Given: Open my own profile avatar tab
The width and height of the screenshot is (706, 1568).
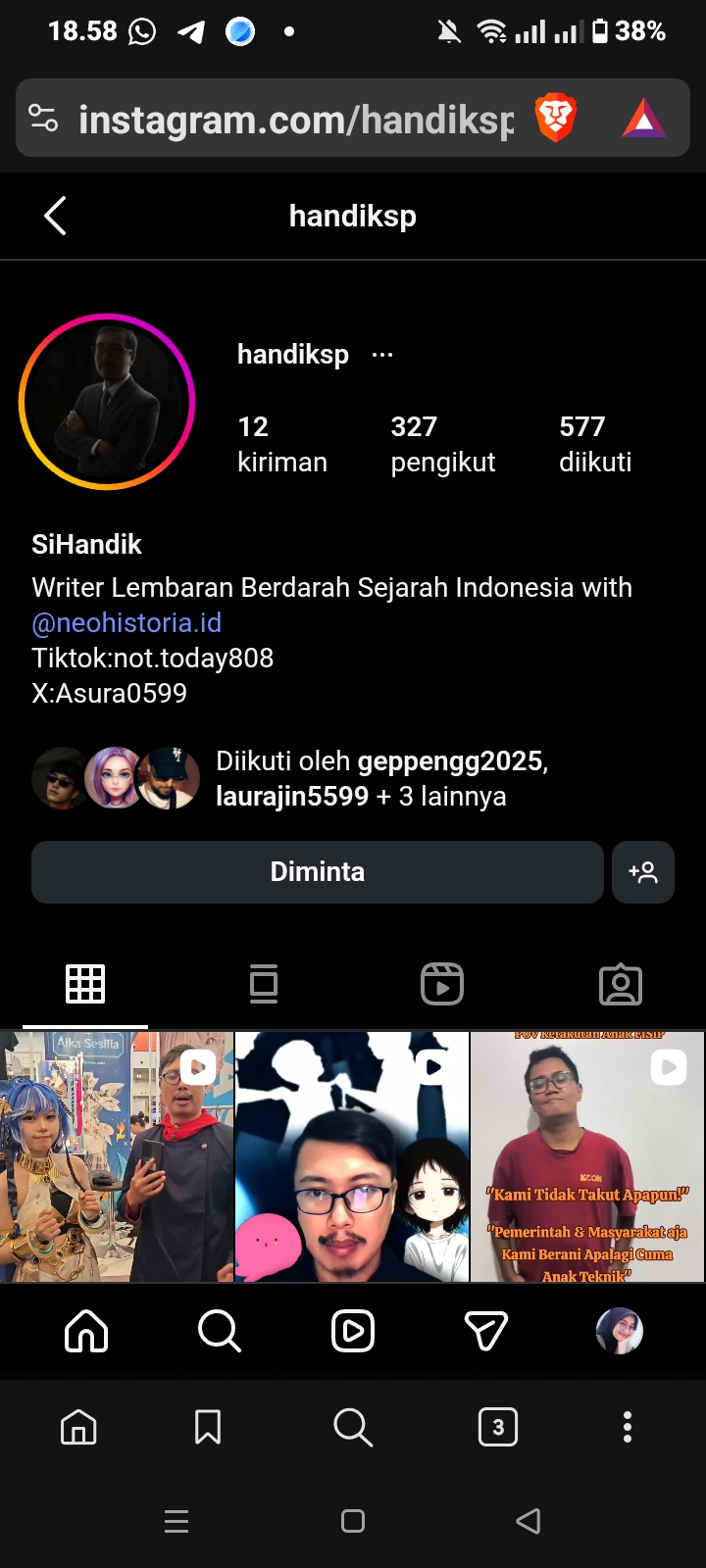Looking at the screenshot, I should (620, 1331).
